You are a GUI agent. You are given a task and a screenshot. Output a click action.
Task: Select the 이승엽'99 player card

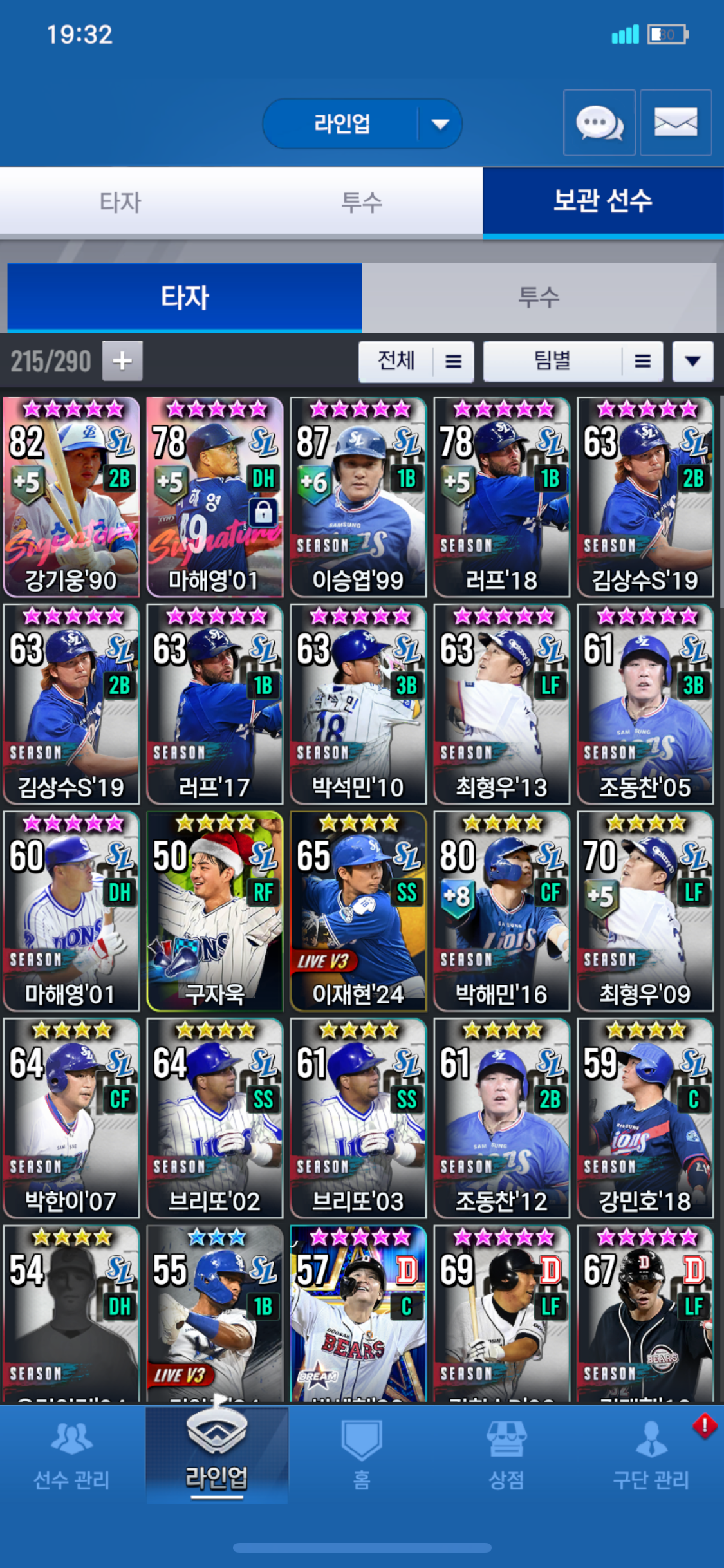tap(358, 497)
